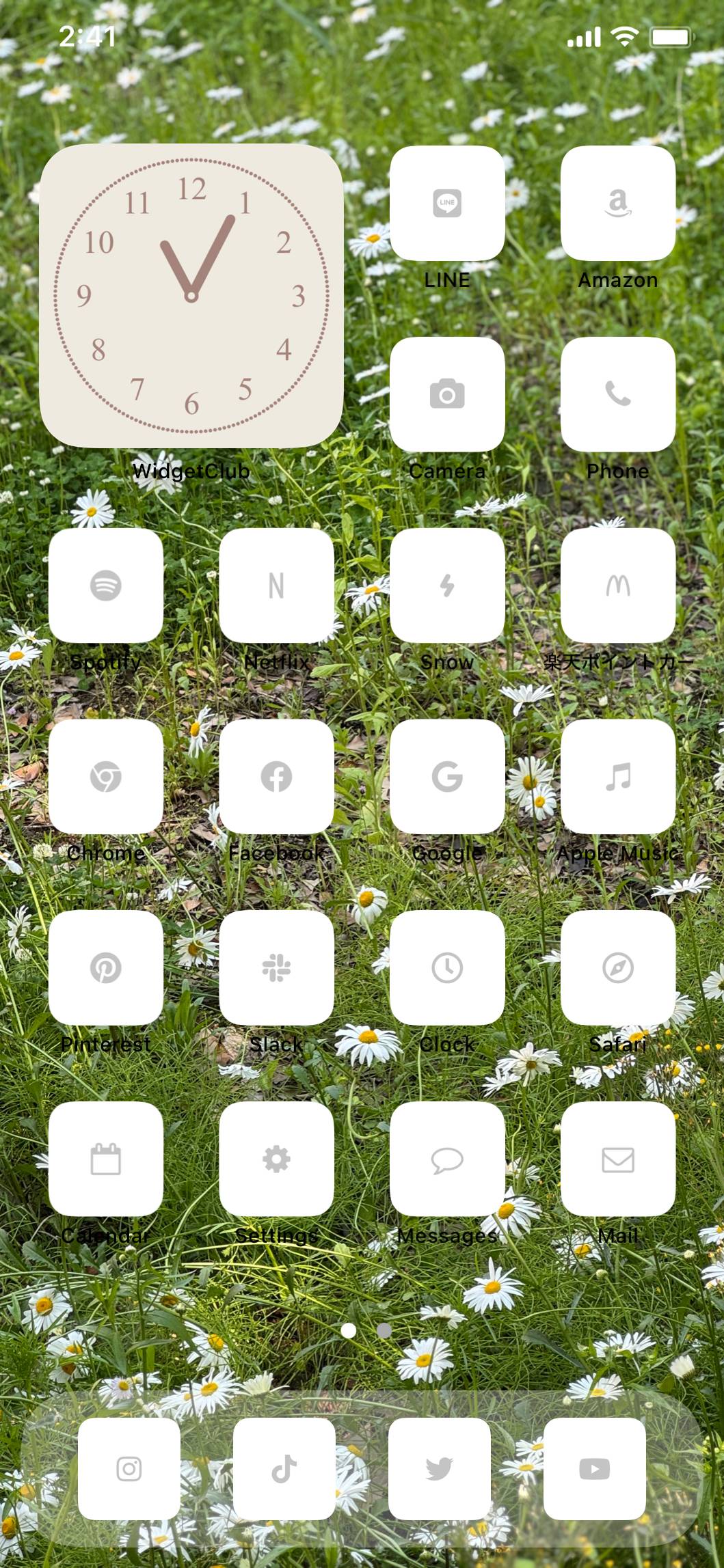Open the Settings app
Viewport: 724px width, 1568px height.
[276, 1159]
